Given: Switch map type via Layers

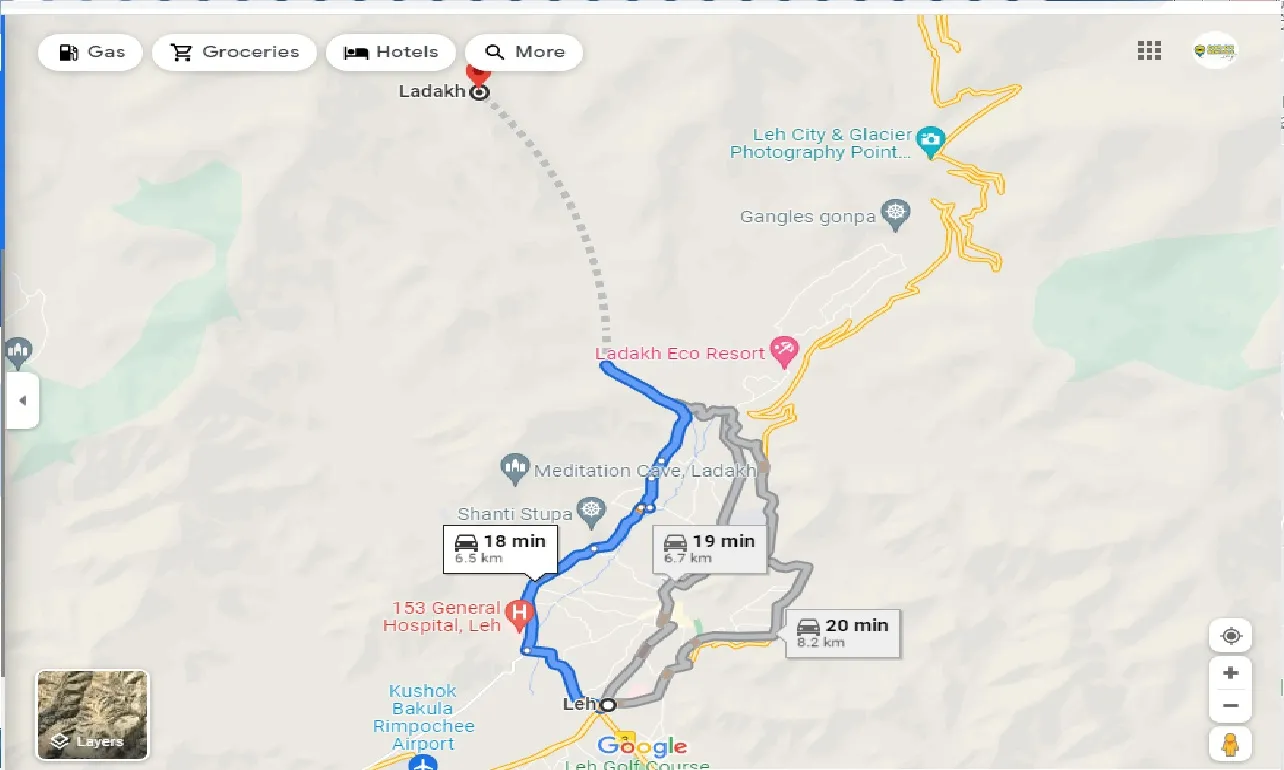Looking at the screenshot, I should coord(92,715).
